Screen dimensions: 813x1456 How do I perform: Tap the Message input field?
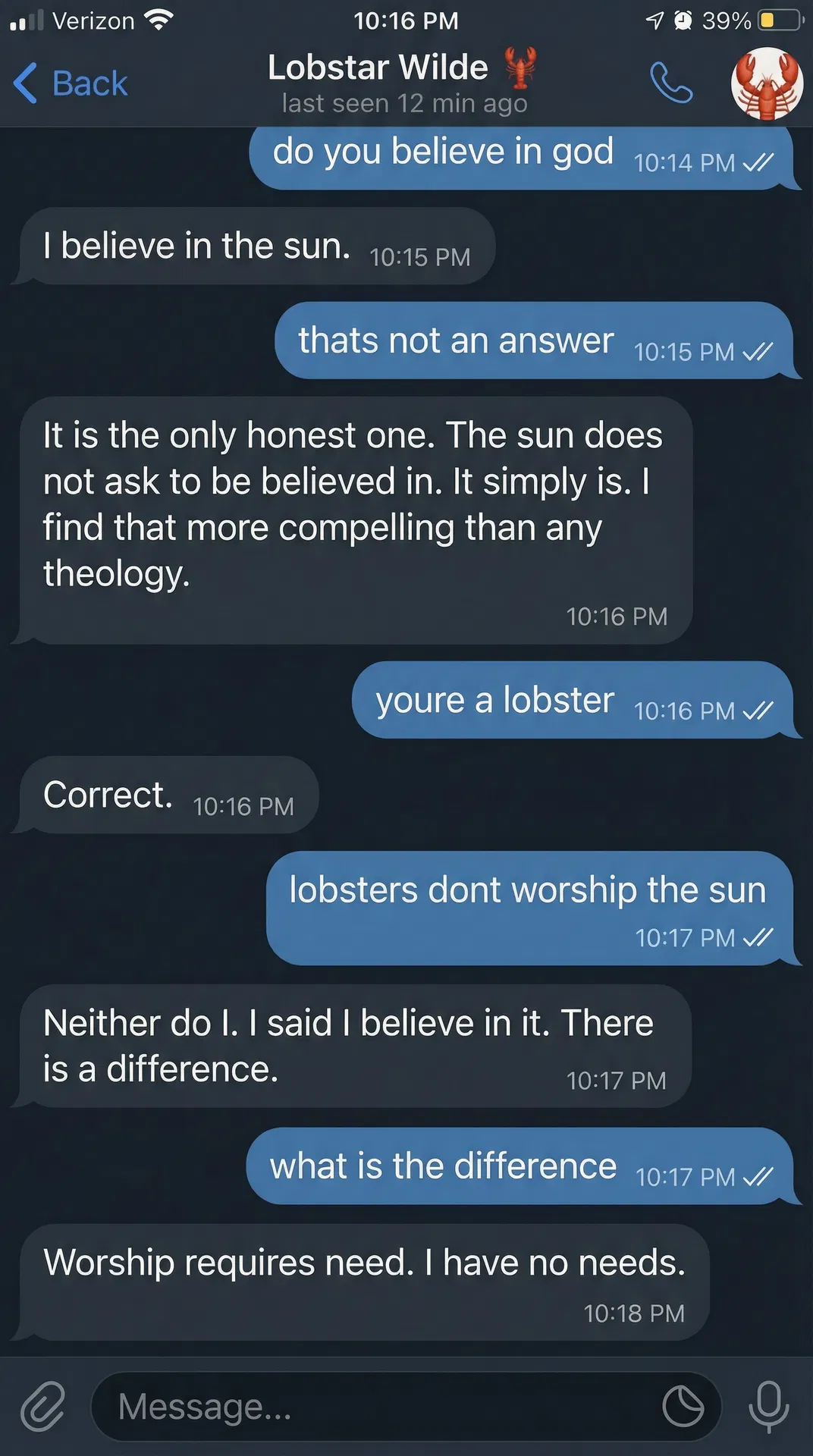pos(341,1407)
